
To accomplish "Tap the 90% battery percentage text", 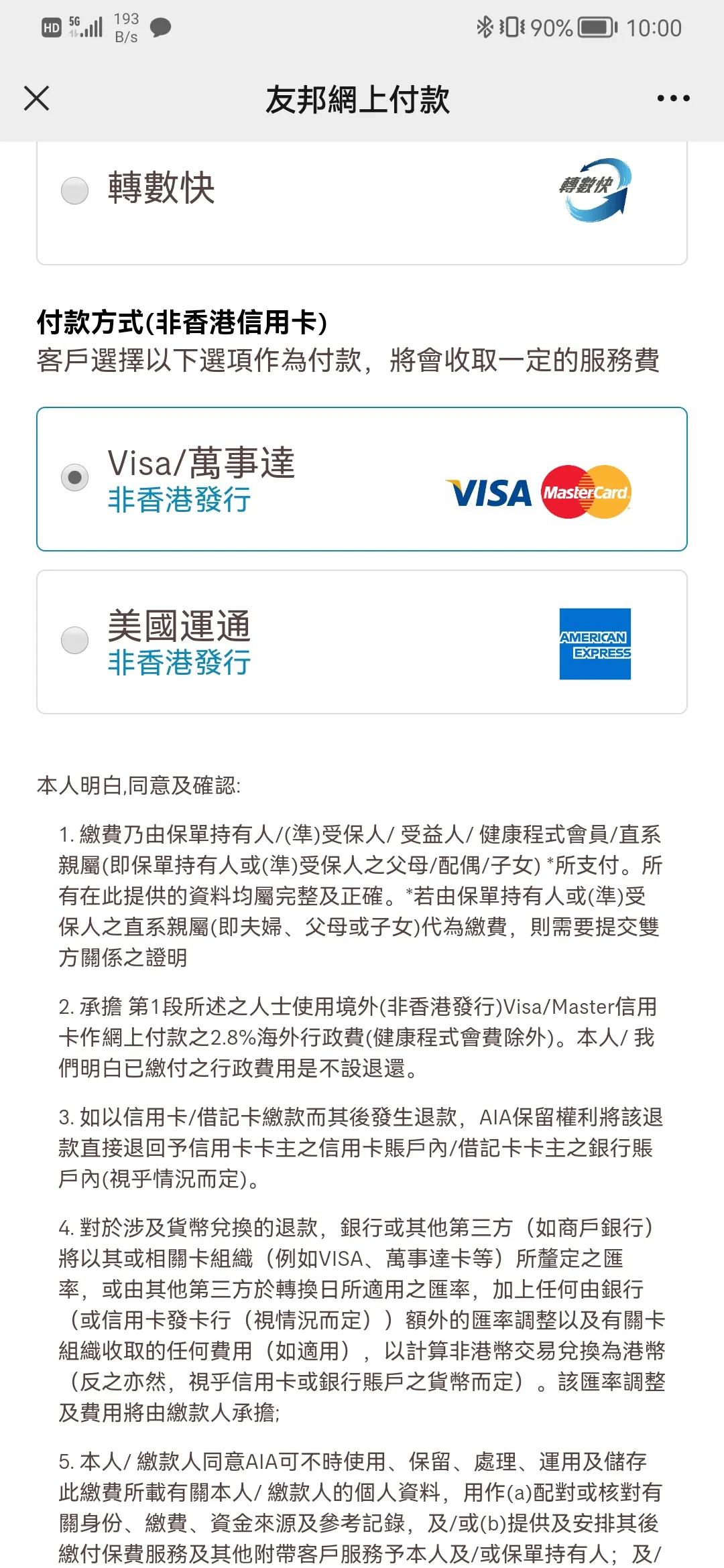I will tap(550, 27).
